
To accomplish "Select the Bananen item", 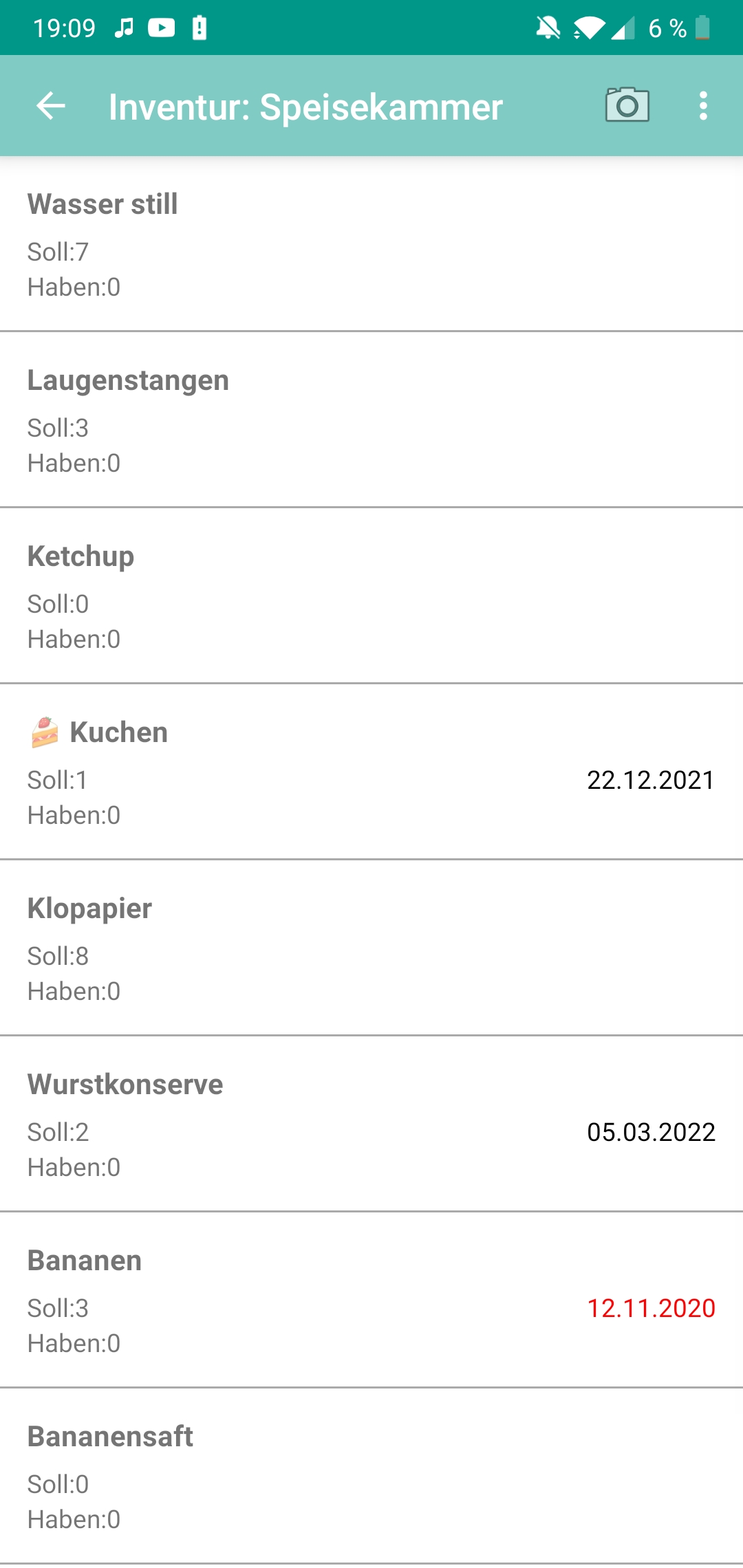I will tap(371, 1300).
